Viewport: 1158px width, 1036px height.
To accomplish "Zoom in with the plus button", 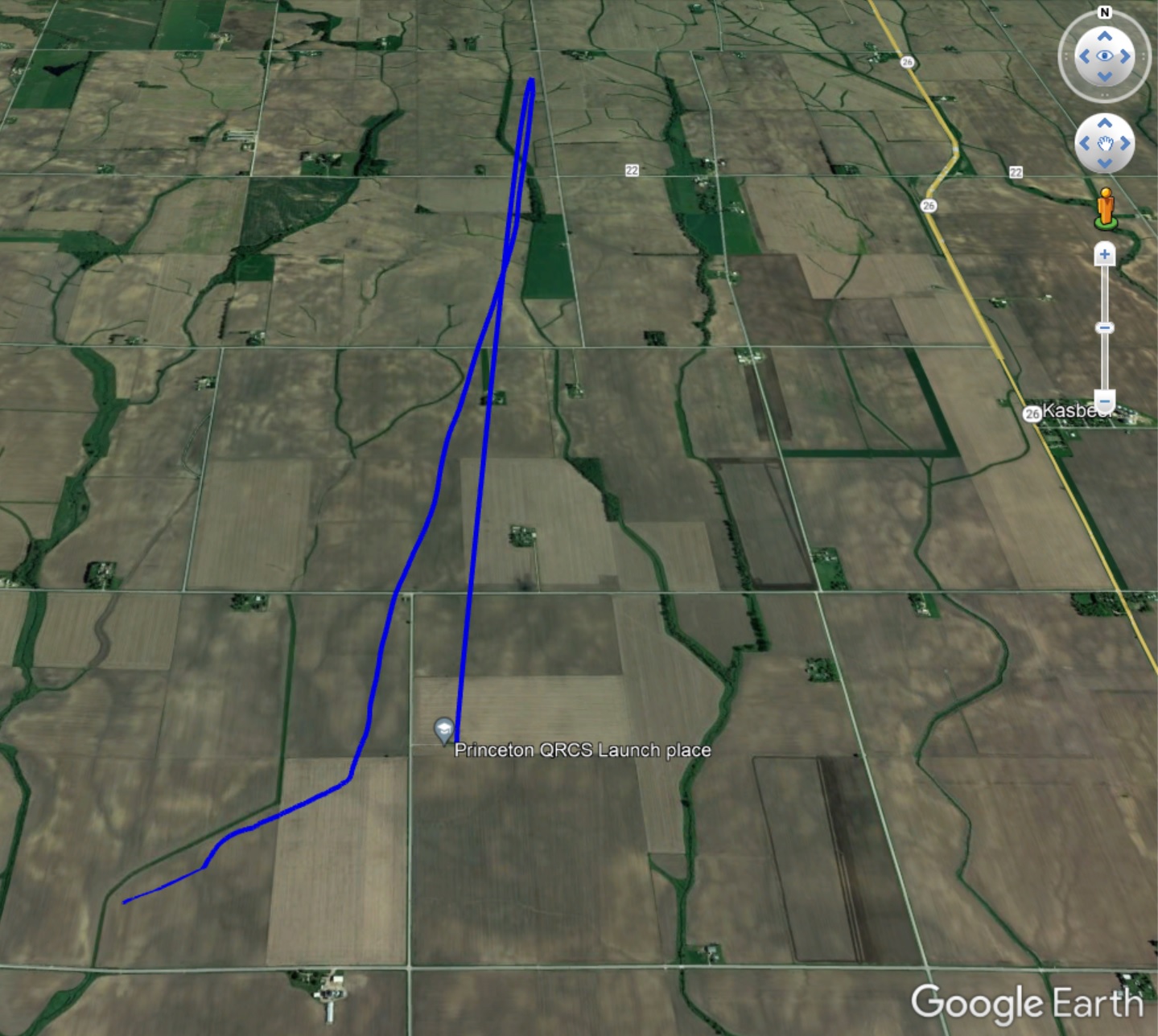I will point(1104,255).
